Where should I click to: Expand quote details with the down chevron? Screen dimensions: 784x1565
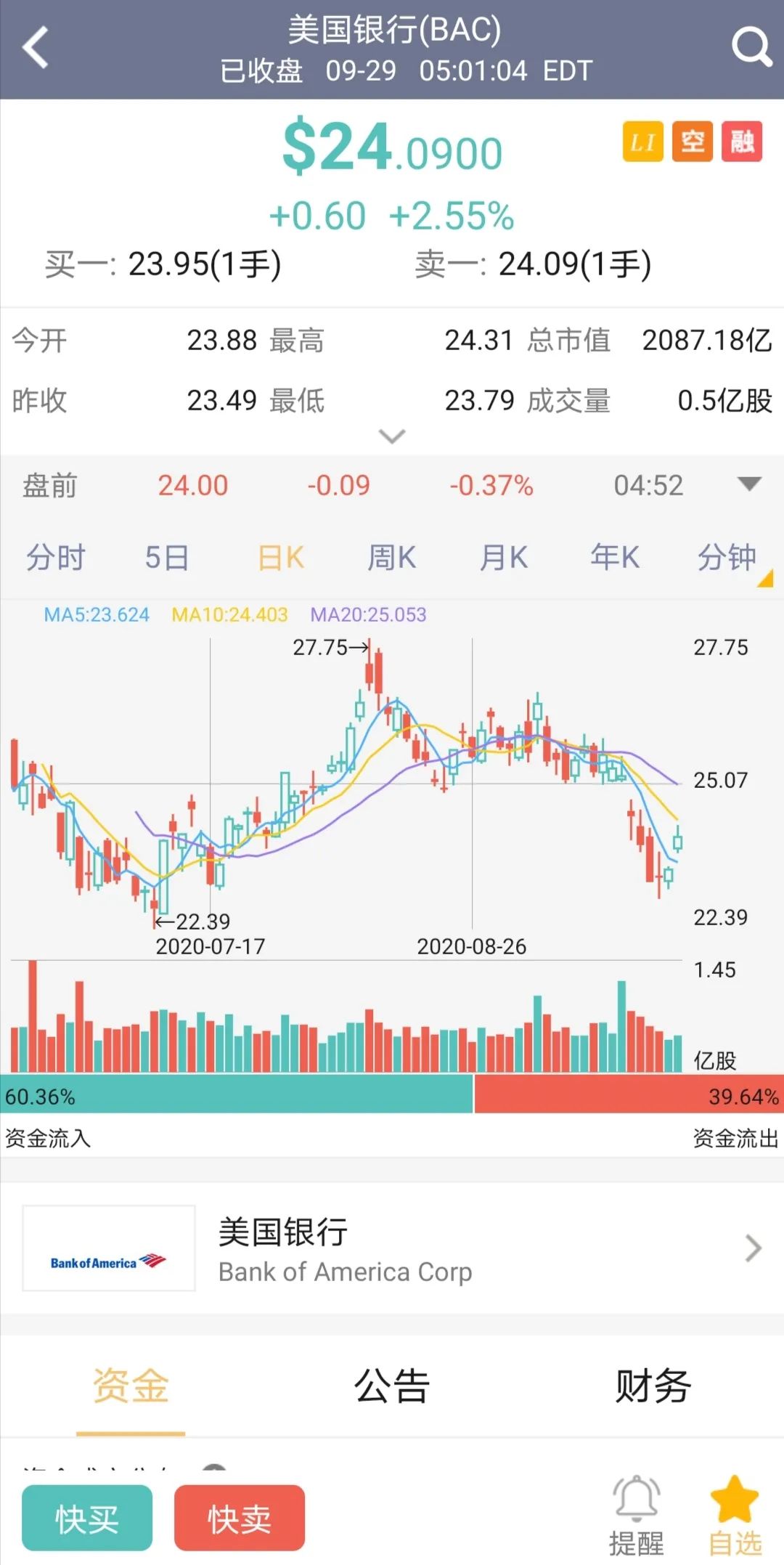(x=392, y=436)
